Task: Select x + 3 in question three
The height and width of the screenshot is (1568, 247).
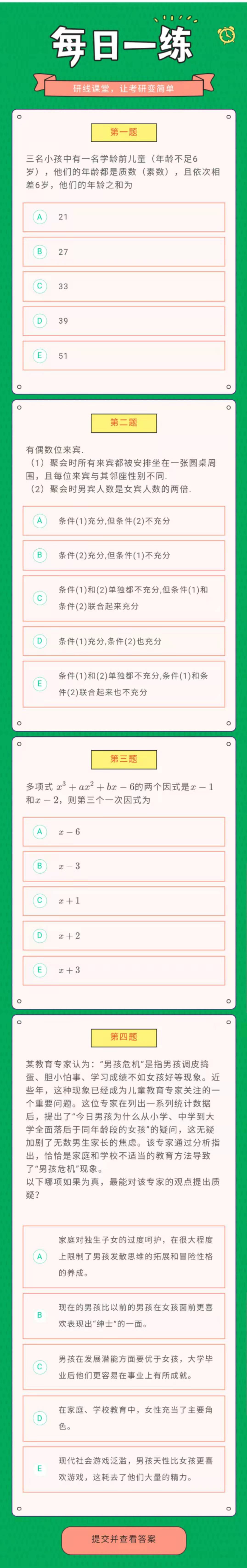Action: (123, 970)
